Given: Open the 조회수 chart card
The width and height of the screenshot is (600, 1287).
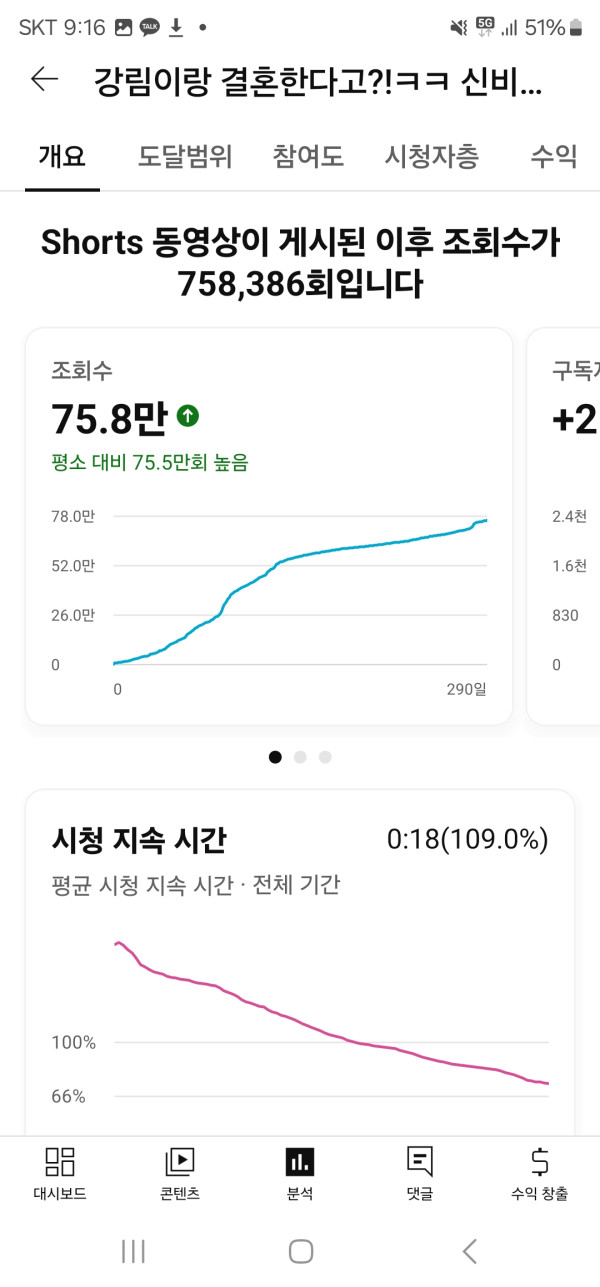Looking at the screenshot, I should (268, 525).
